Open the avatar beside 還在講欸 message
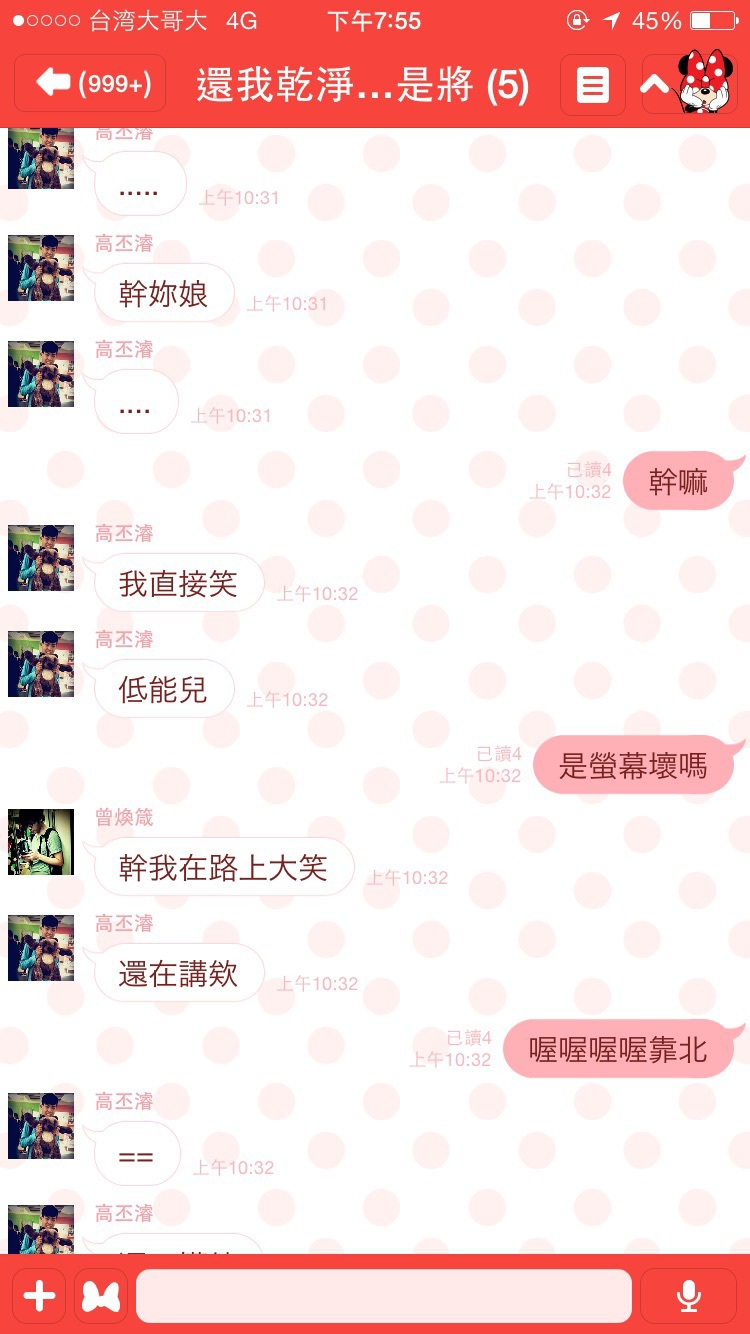 [41, 948]
